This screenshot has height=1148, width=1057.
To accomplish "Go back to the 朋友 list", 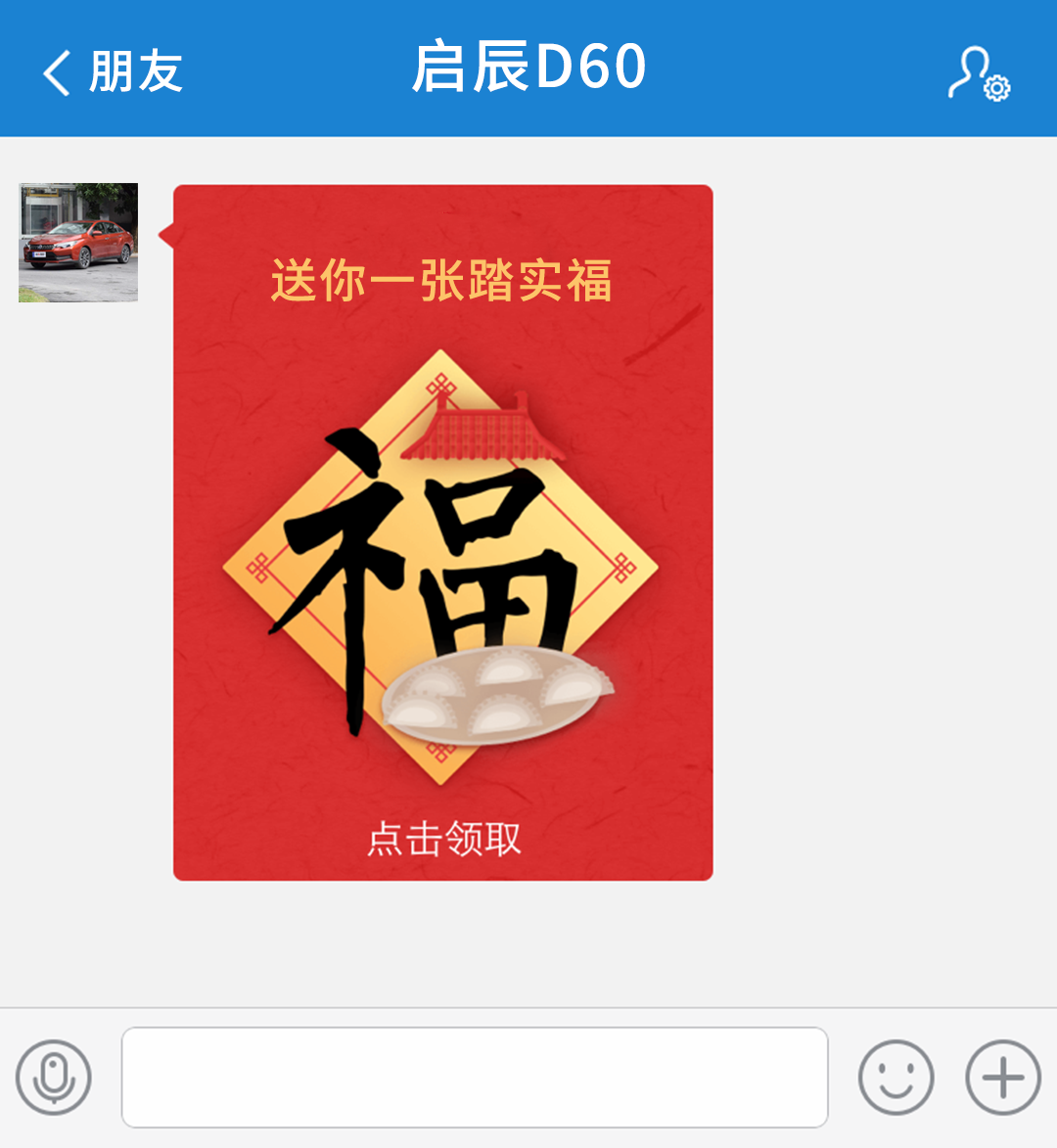I will 111,71.
